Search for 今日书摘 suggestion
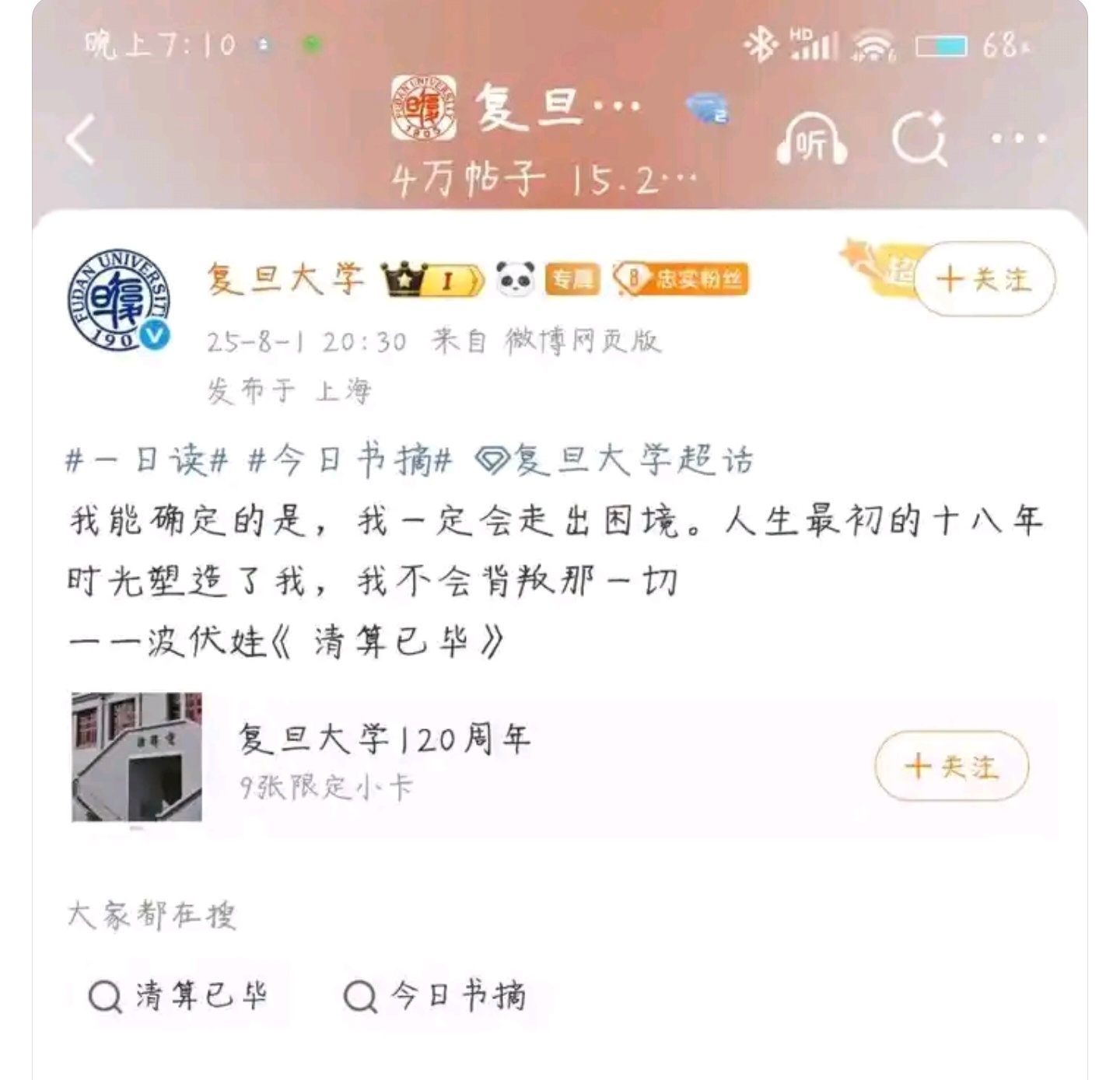1120x1080 pixels. point(436,995)
